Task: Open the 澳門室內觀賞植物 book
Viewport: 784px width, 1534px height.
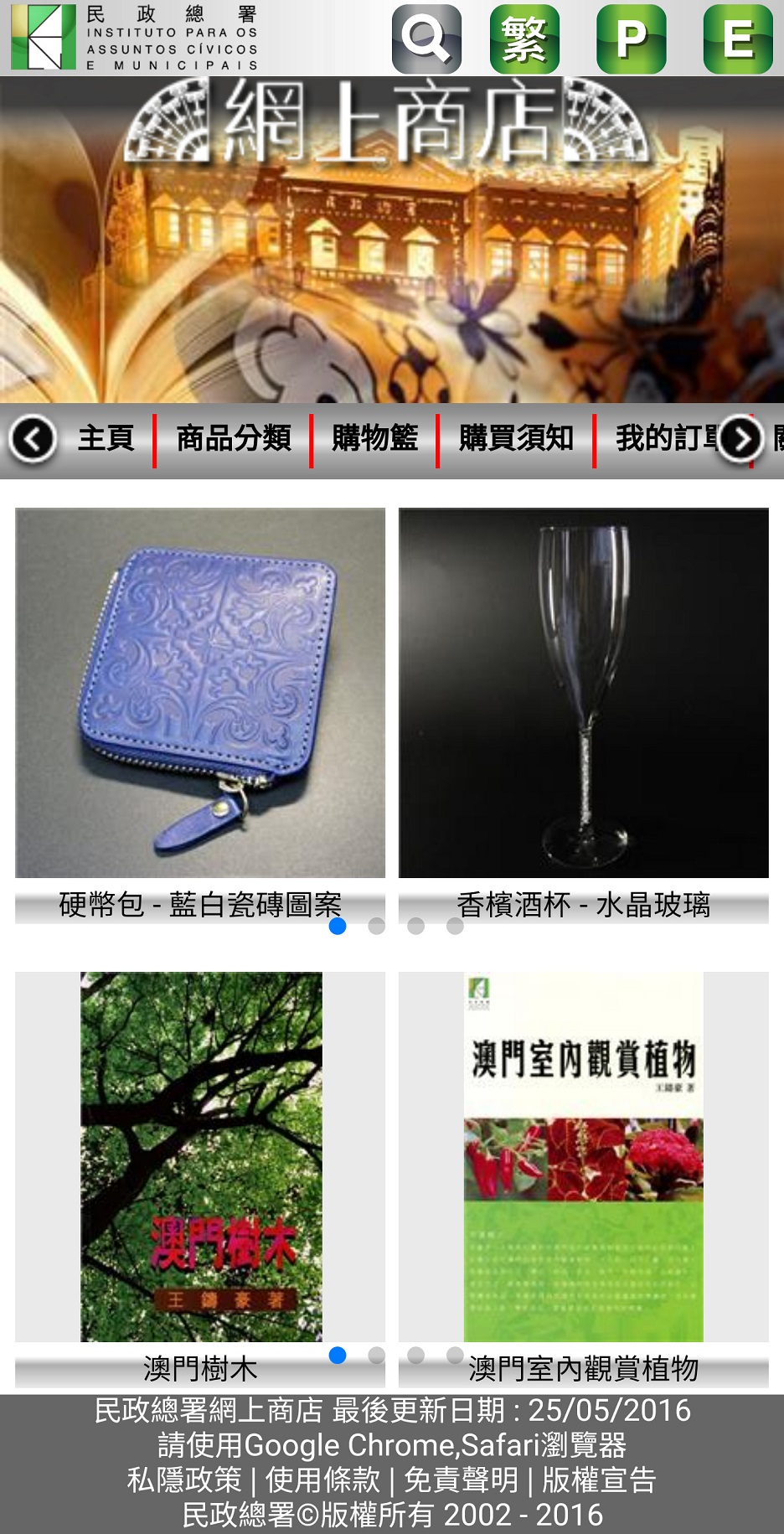Action: tap(584, 1156)
